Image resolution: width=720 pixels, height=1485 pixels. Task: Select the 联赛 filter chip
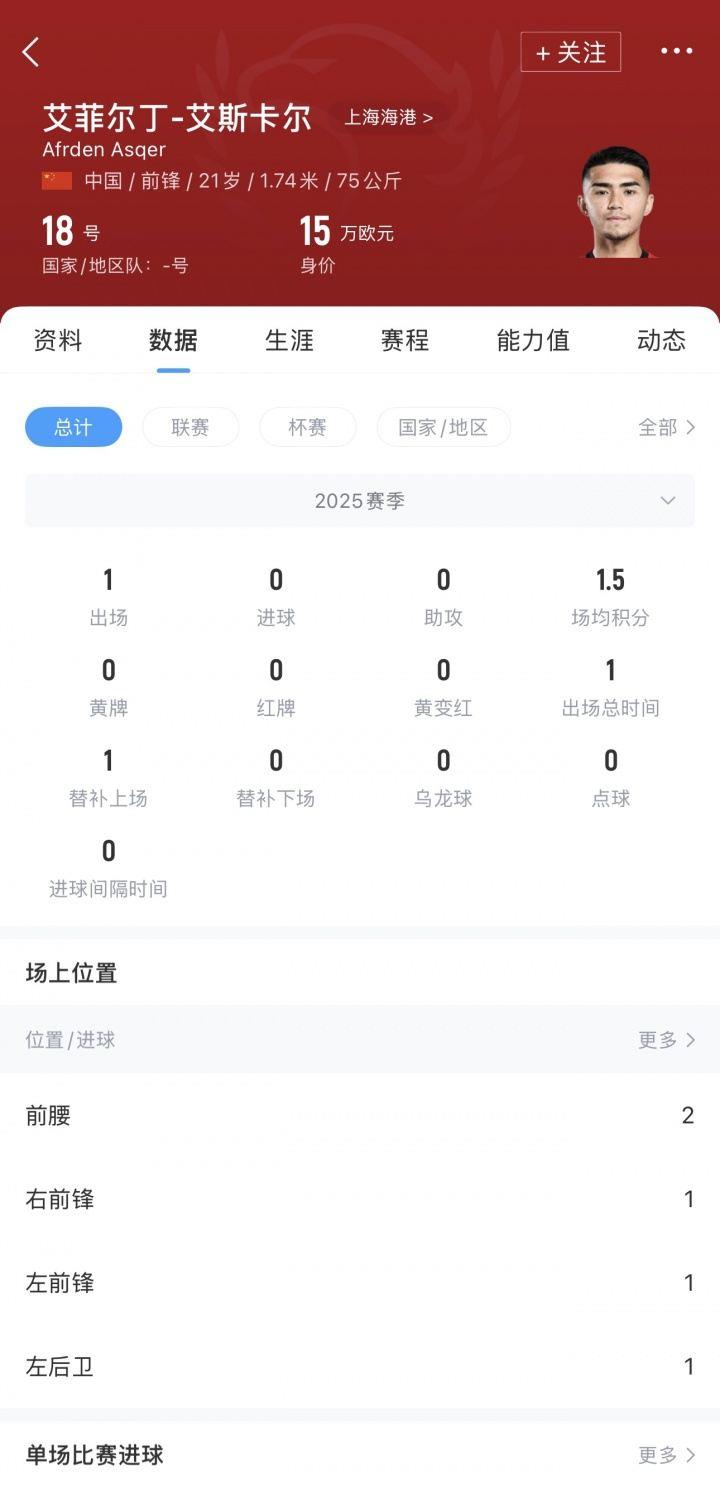(x=190, y=427)
